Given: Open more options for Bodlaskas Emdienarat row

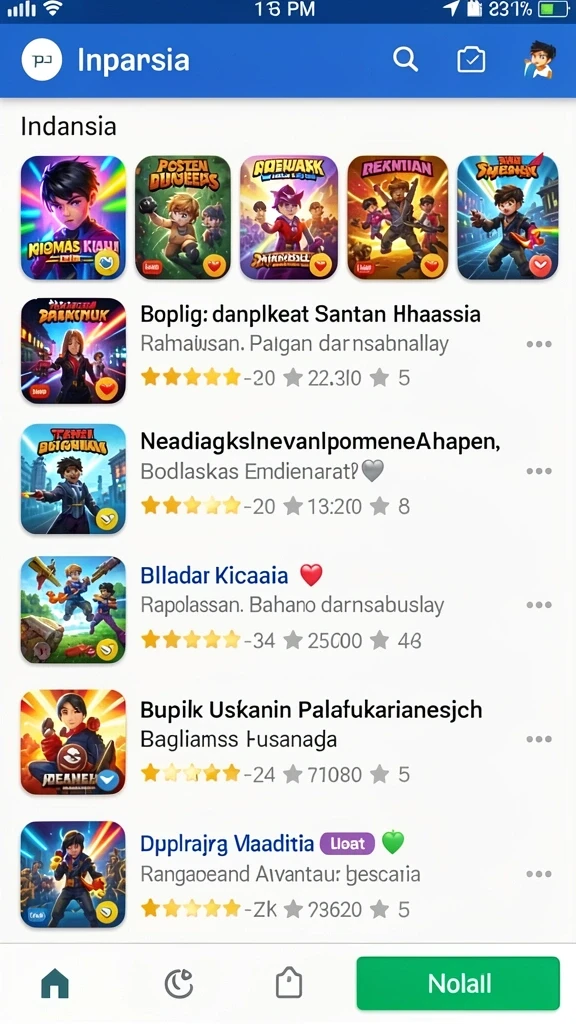Looking at the screenshot, I should [539, 472].
